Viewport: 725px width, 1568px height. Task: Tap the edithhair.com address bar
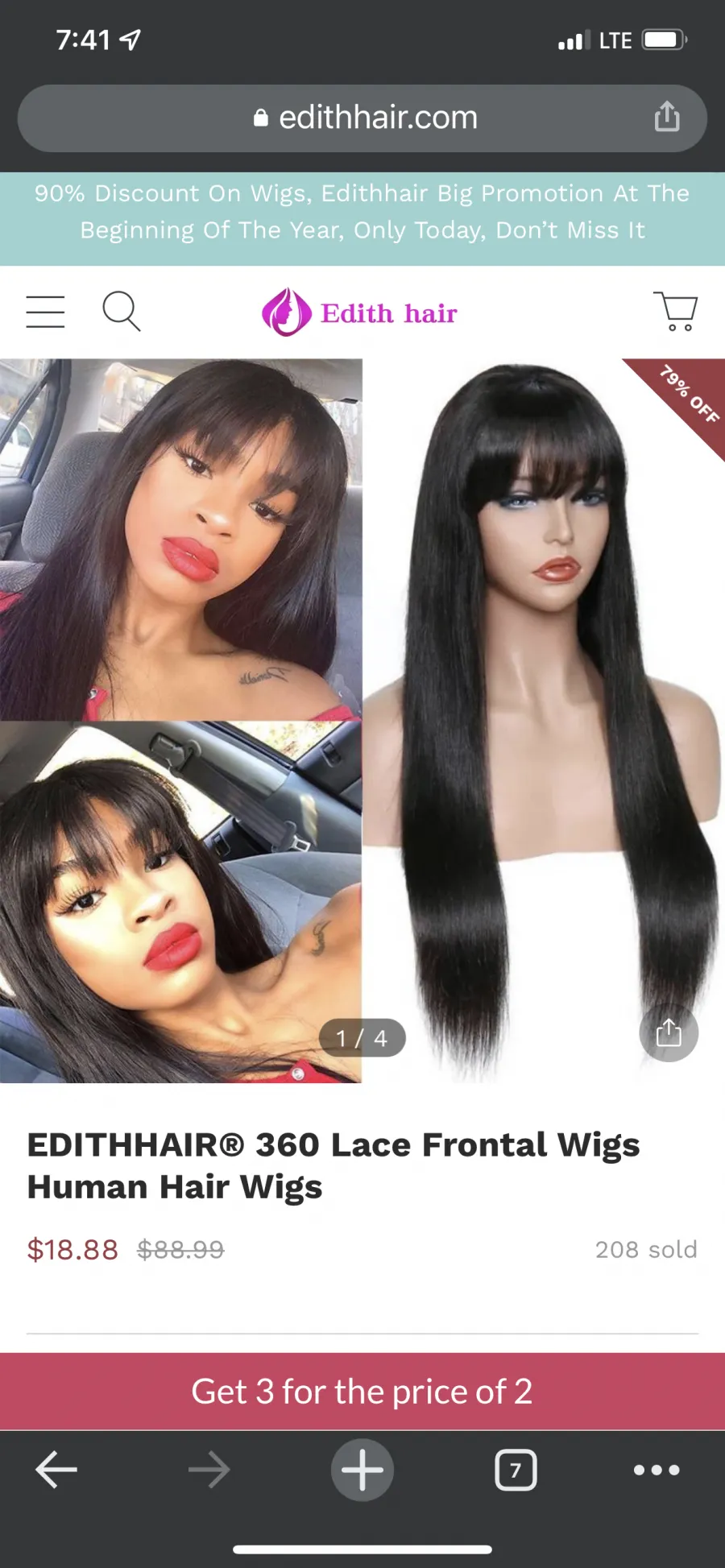(x=362, y=118)
